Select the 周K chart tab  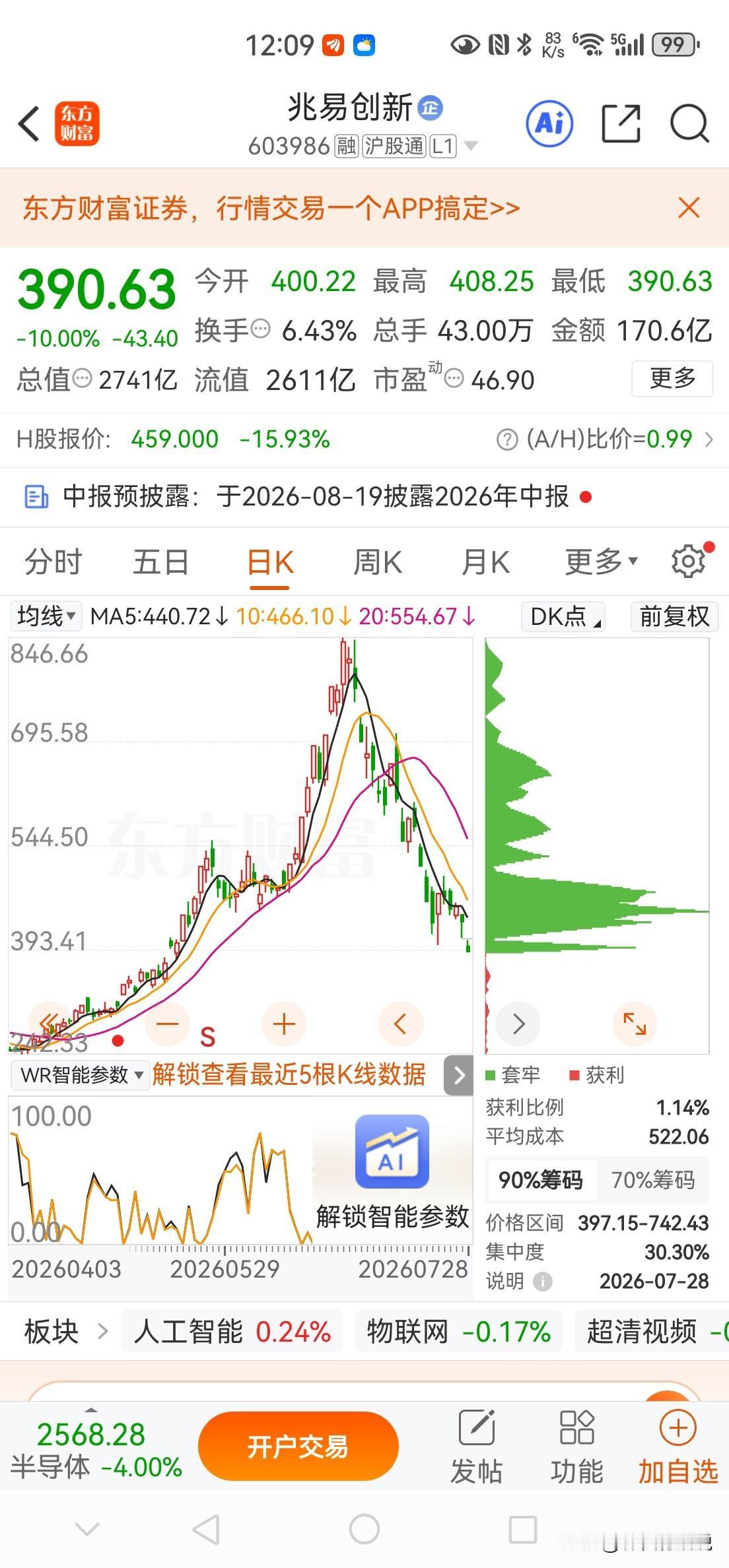(x=378, y=562)
